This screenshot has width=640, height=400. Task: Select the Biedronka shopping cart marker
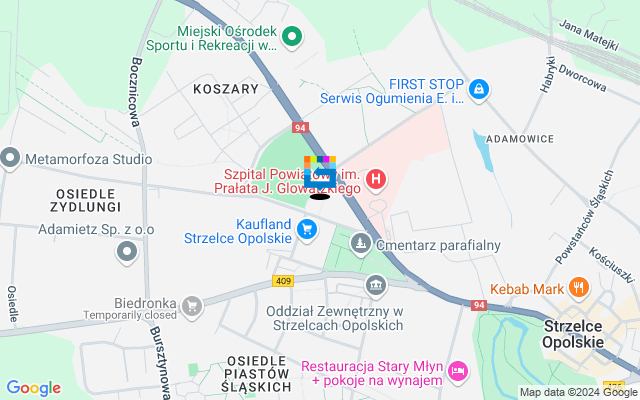click(192, 305)
